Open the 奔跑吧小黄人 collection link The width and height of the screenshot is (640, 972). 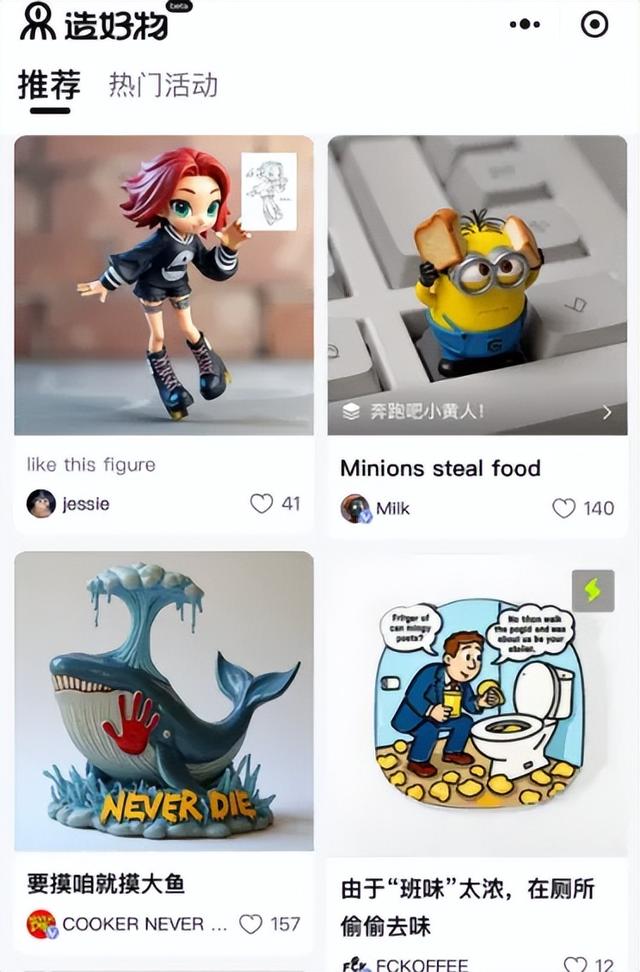click(477, 412)
